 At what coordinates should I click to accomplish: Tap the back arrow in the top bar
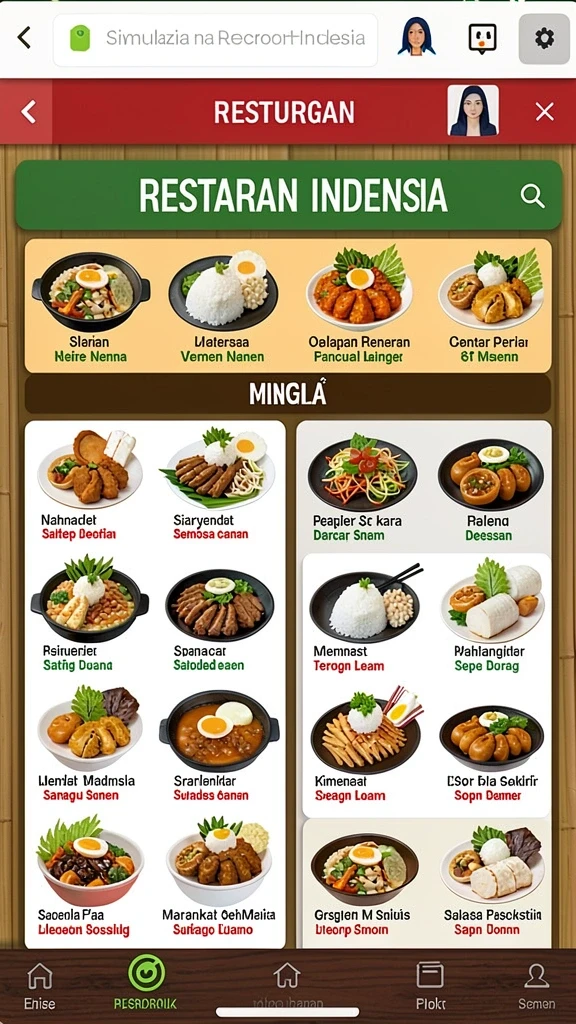24,38
